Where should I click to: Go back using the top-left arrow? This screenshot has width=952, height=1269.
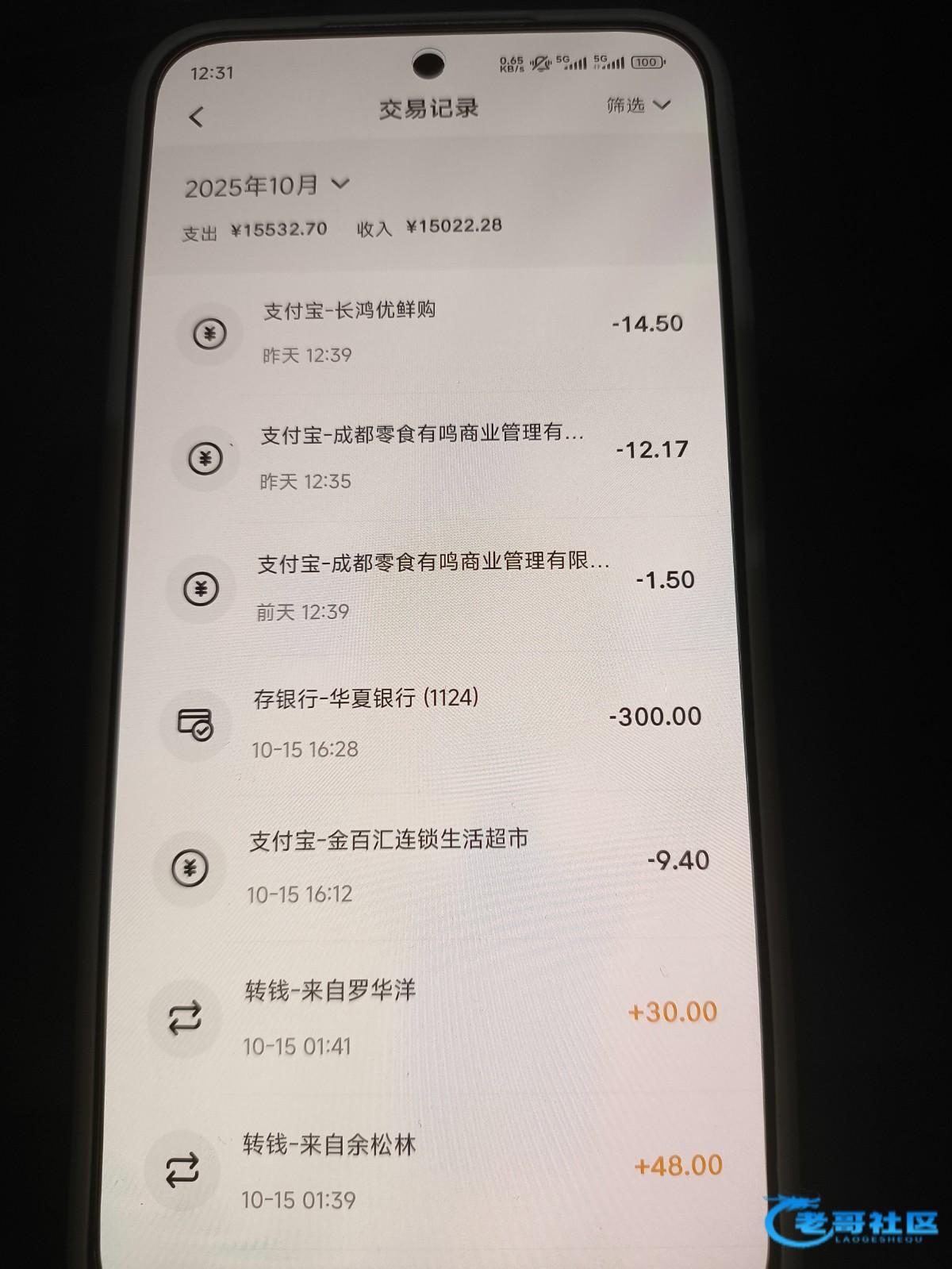(197, 117)
